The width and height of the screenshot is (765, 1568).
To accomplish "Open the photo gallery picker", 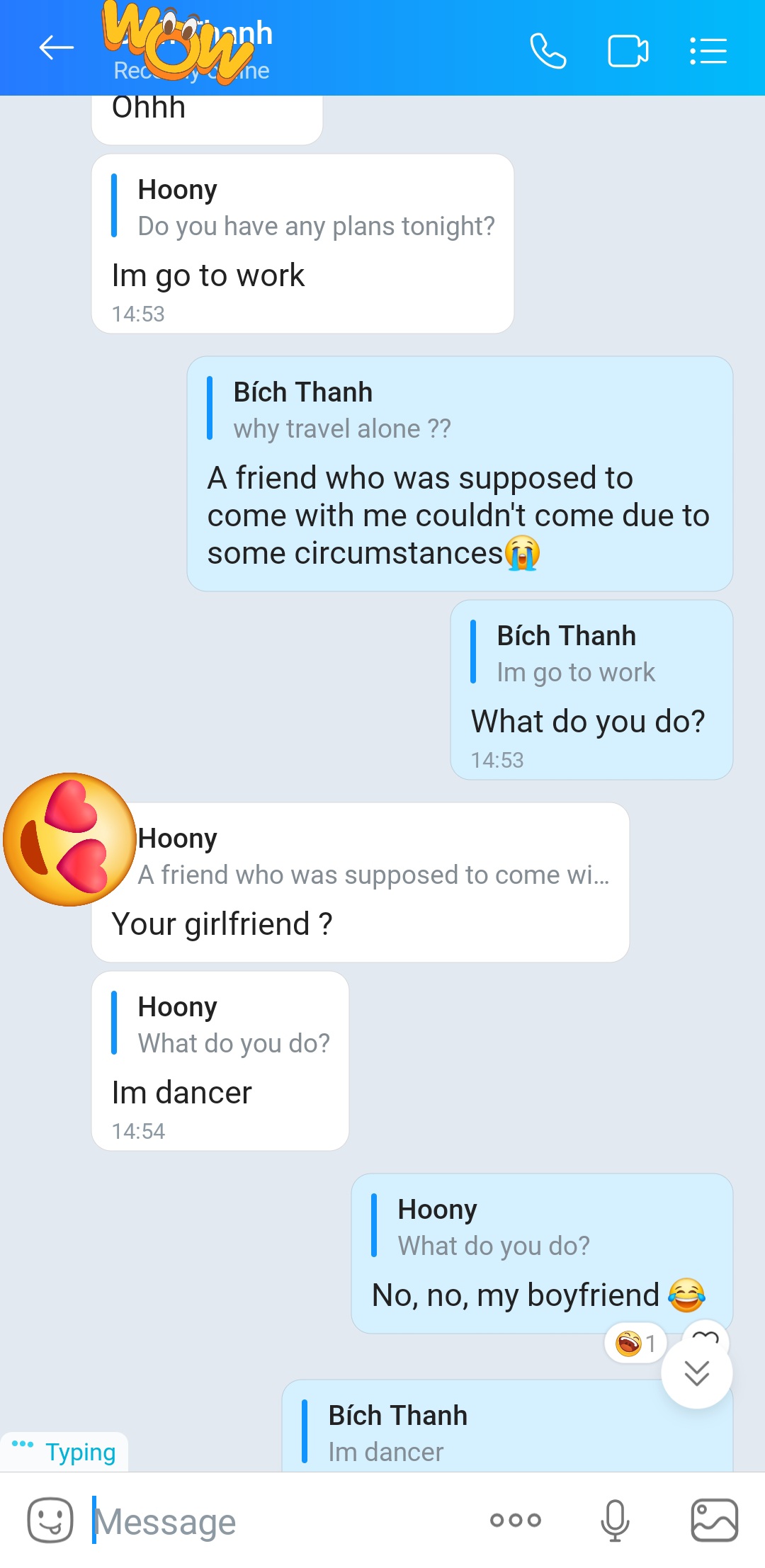I will [x=714, y=1520].
